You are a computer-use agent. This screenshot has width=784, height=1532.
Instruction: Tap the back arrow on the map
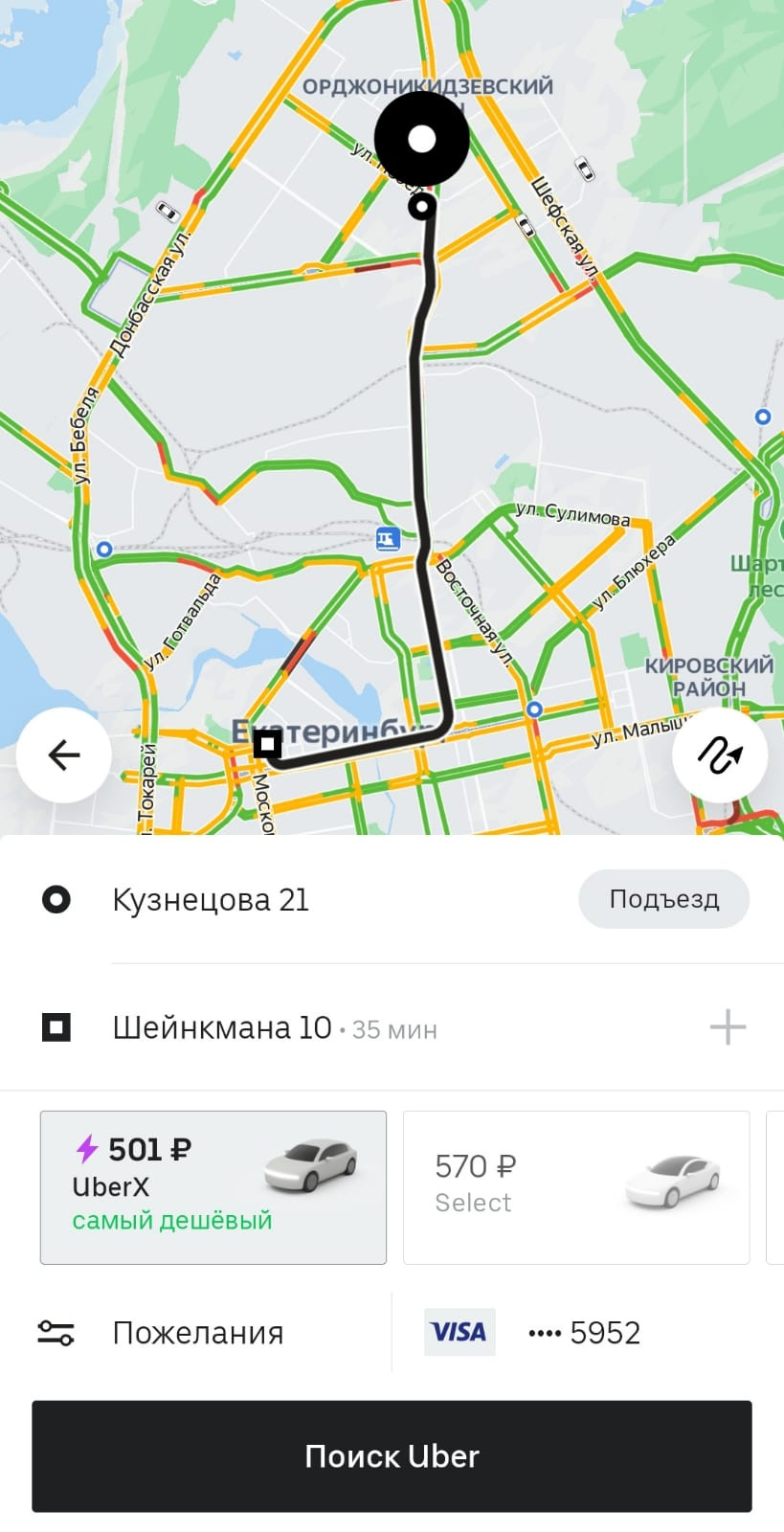tap(64, 755)
